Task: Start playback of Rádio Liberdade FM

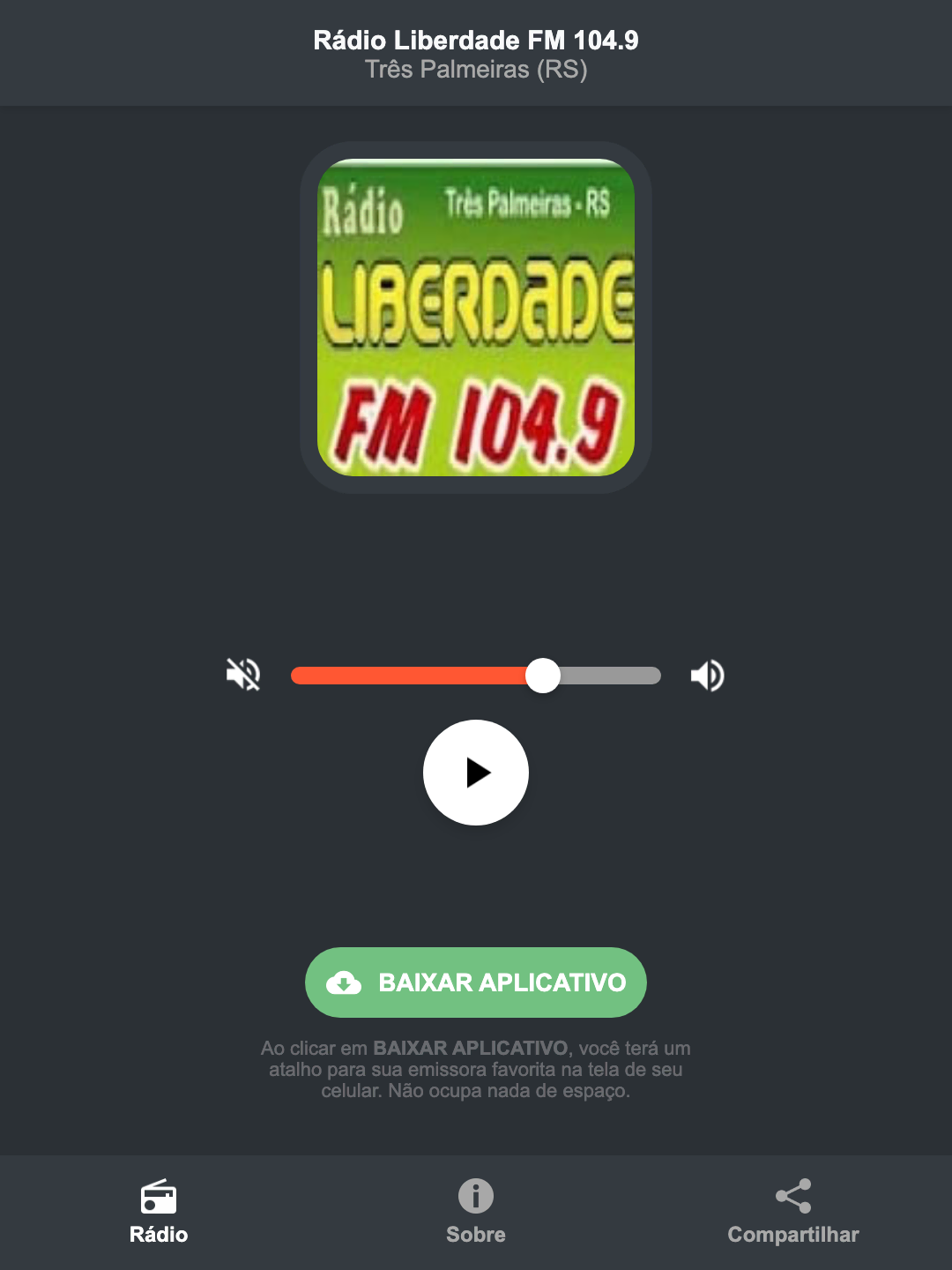Action: click(476, 773)
